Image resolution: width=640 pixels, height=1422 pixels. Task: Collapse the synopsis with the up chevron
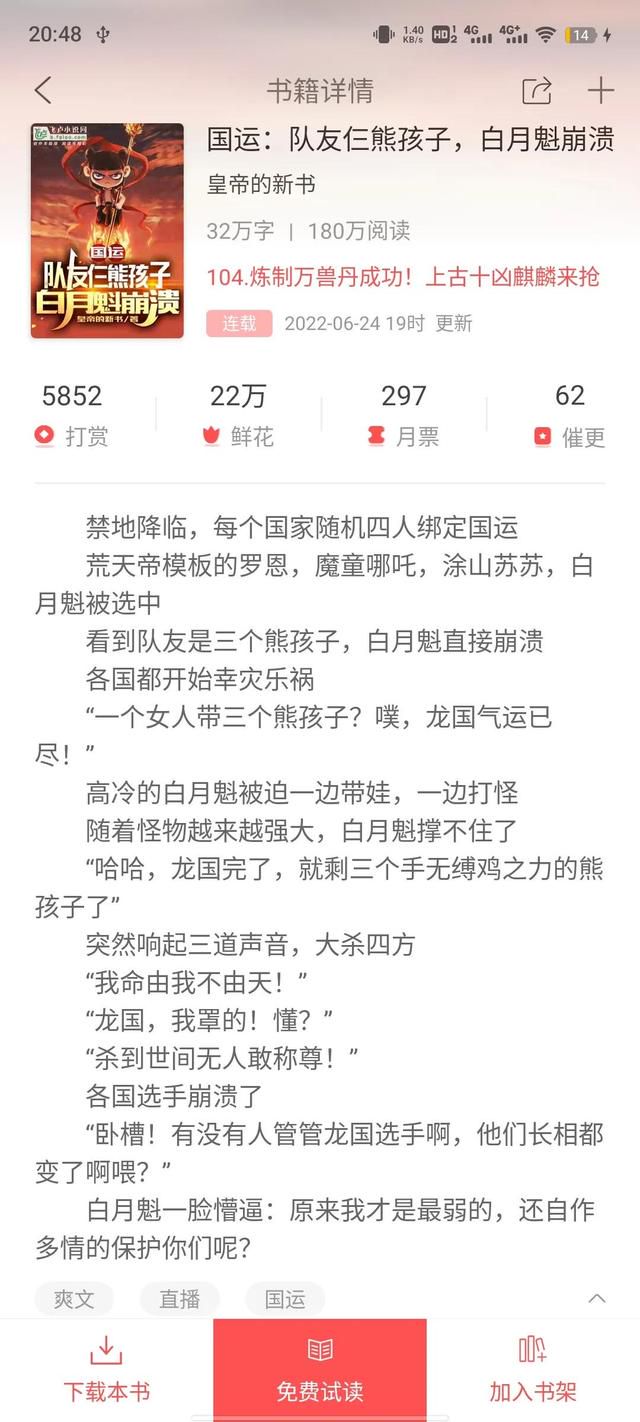[x=597, y=1298]
